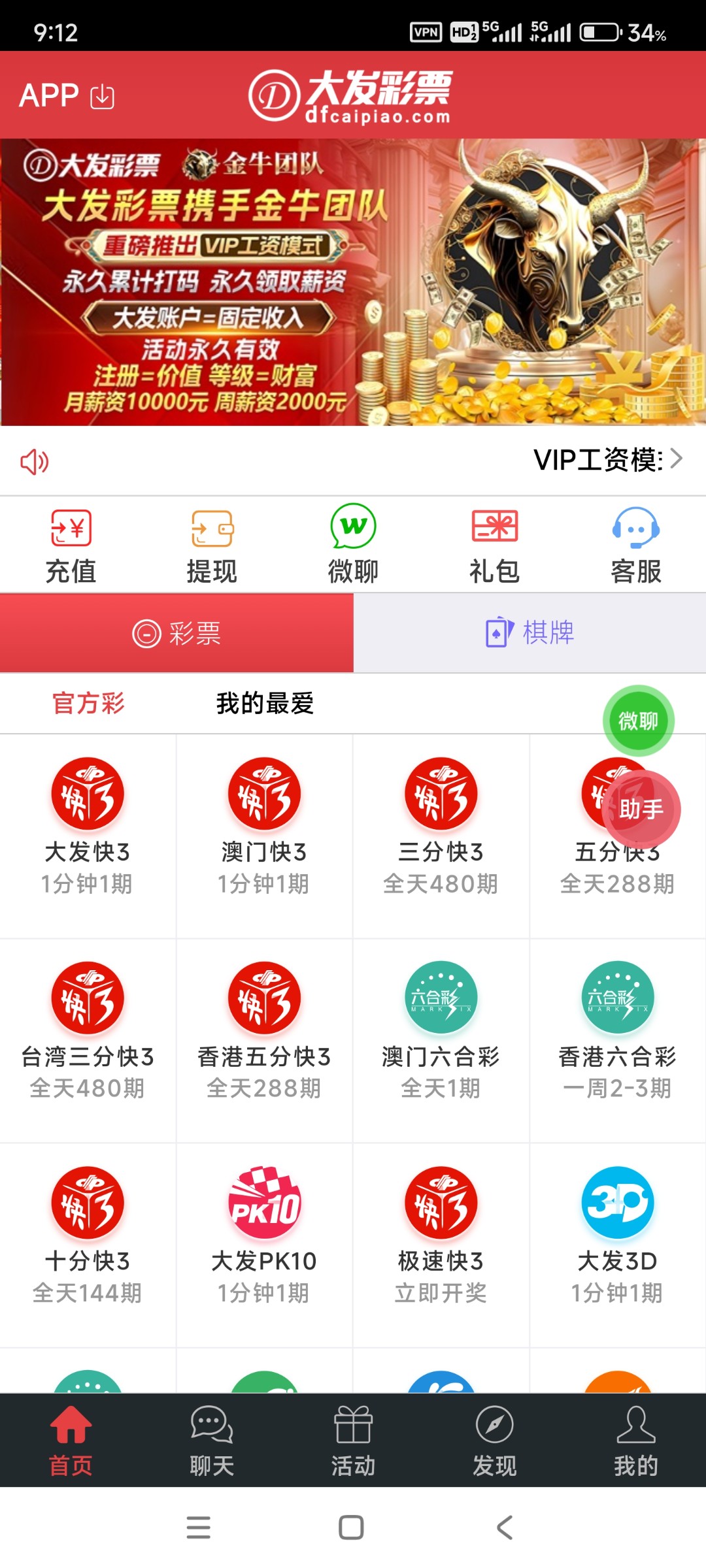This screenshot has width=706, height=1568.
Task: Select the 我的最爱 favorites tab
Action: coord(265,704)
